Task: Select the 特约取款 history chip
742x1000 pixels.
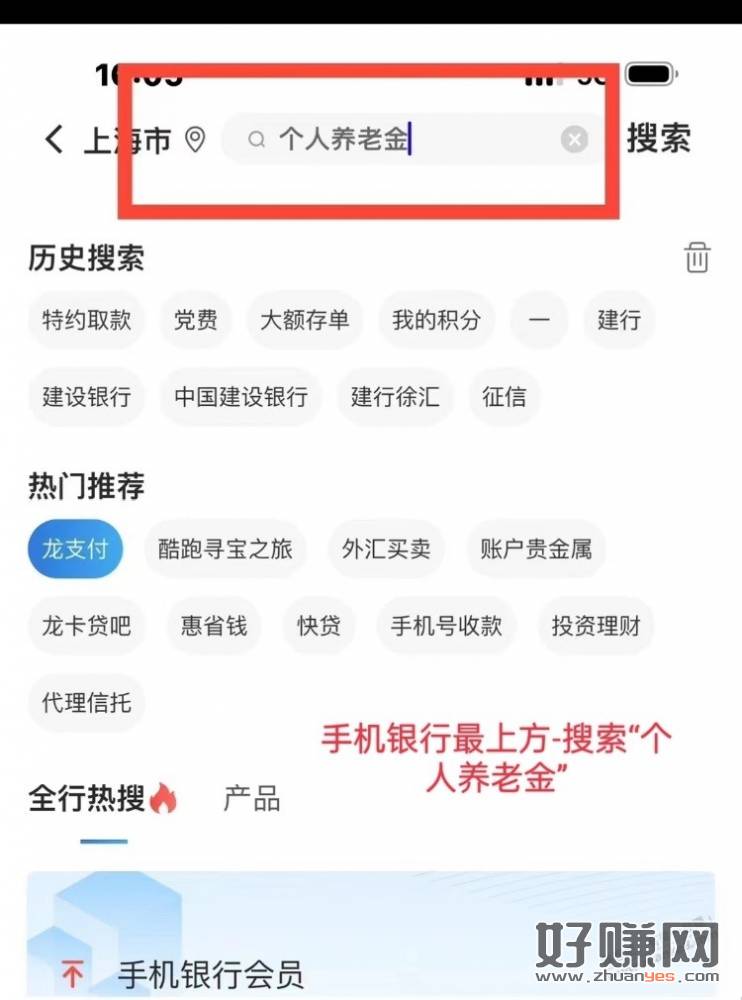Action: pos(86,320)
